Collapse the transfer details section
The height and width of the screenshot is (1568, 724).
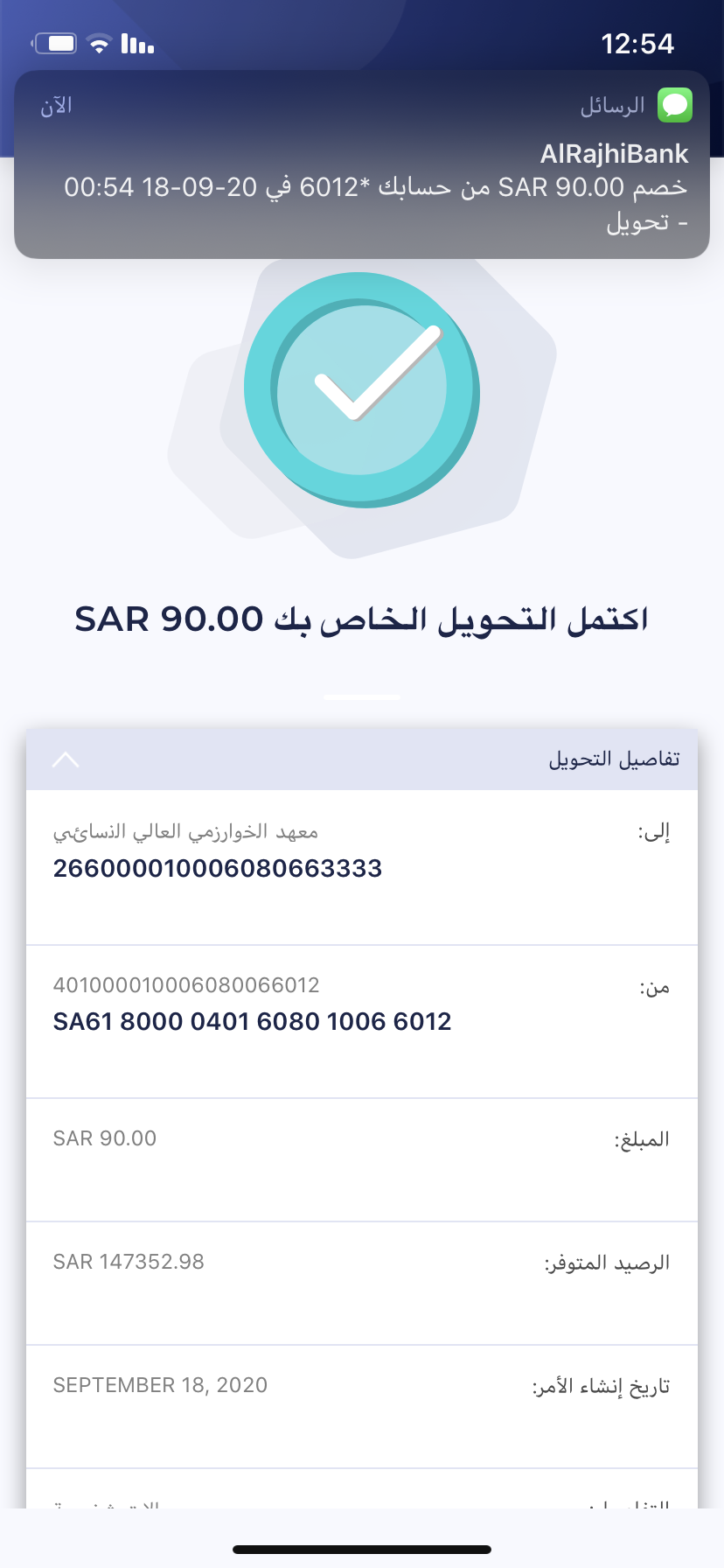66,759
